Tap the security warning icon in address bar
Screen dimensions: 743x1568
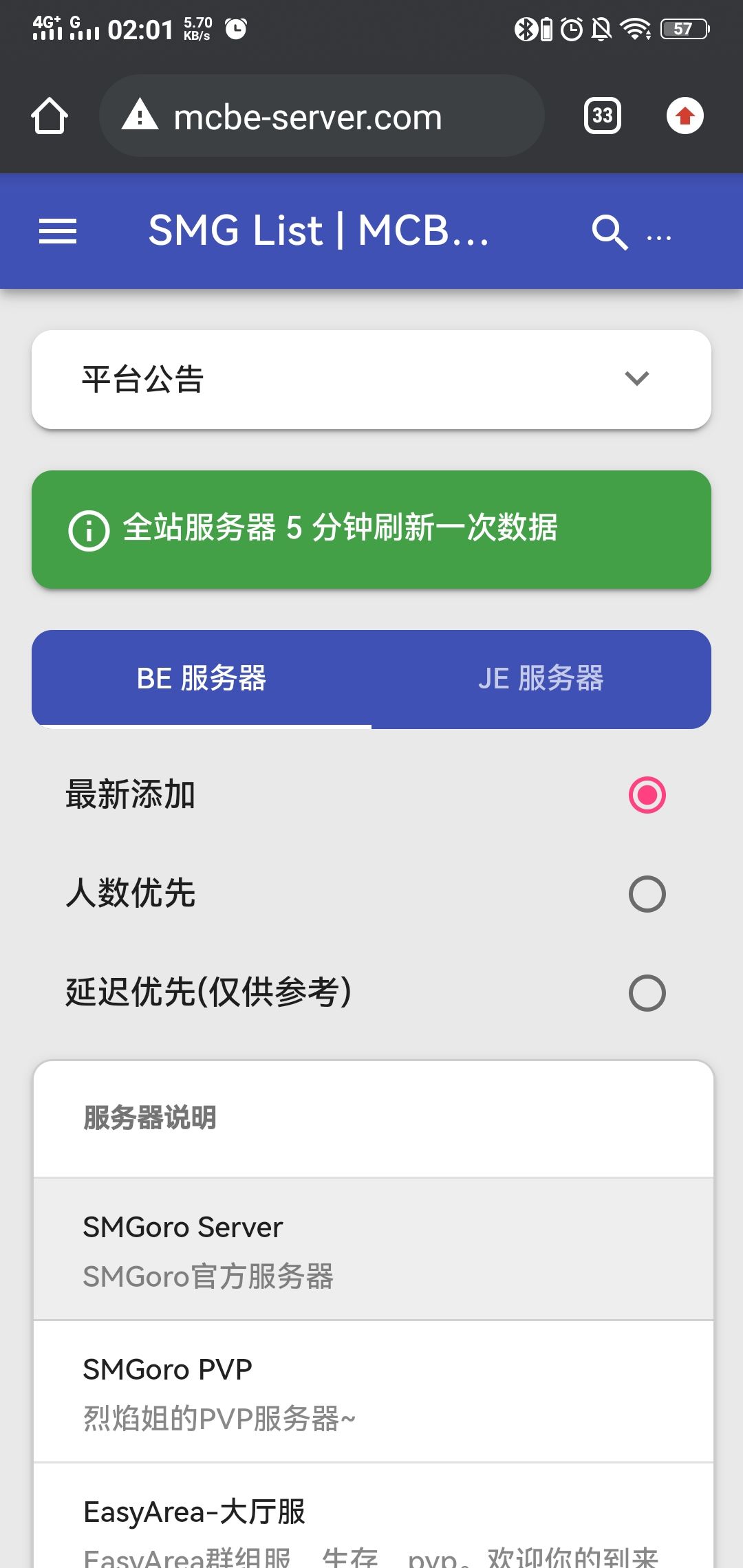tap(140, 116)
